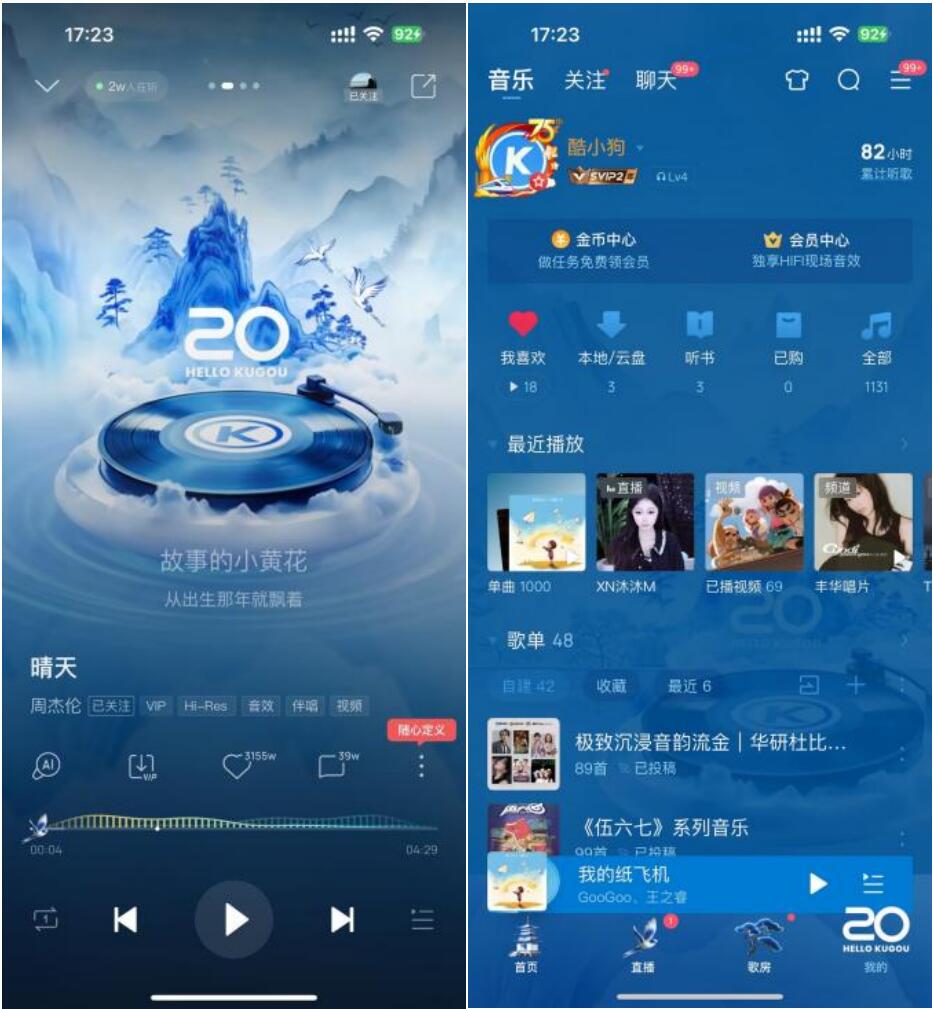Collapse the player with the down chevron
This screenshot has height=1009, width=933.
pyautogui.click(x=47, y=86)
